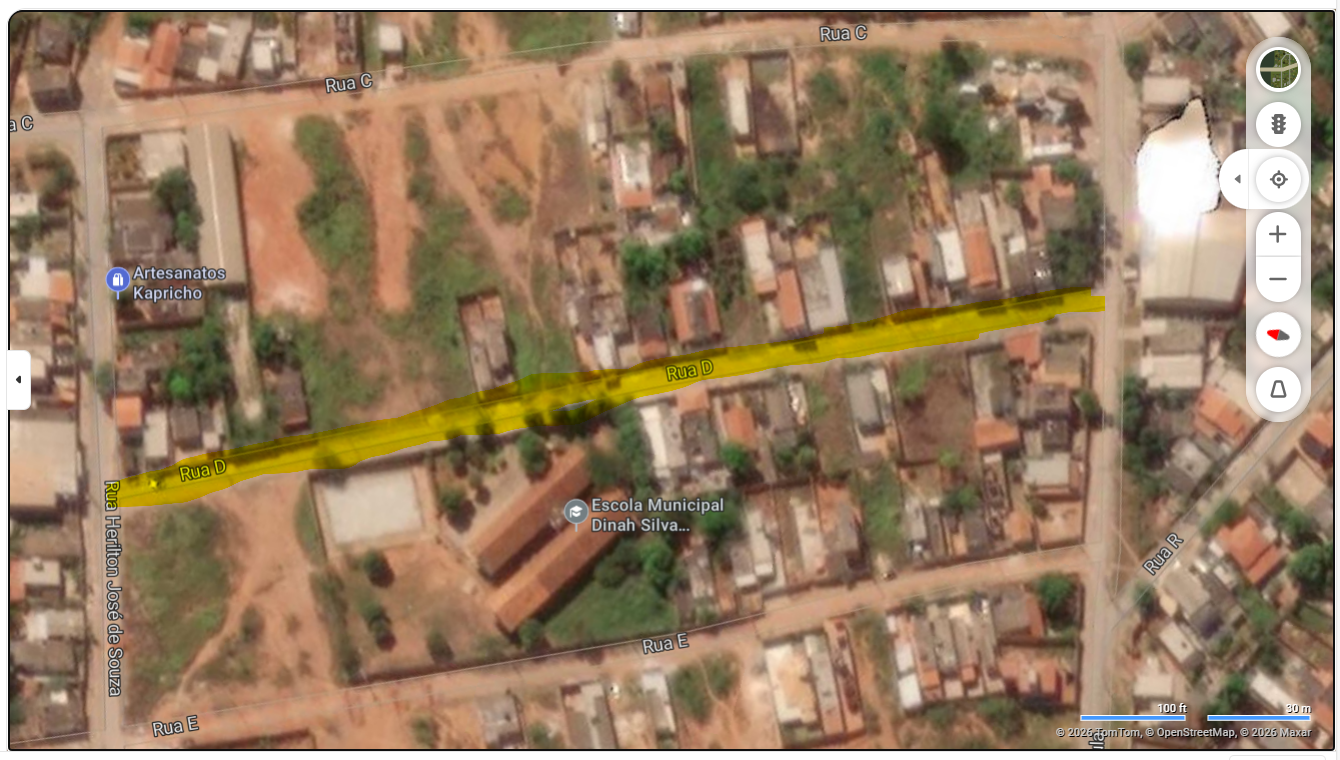
Task: Expand the arrow beside the locate button
Action: coord(1238,180)
